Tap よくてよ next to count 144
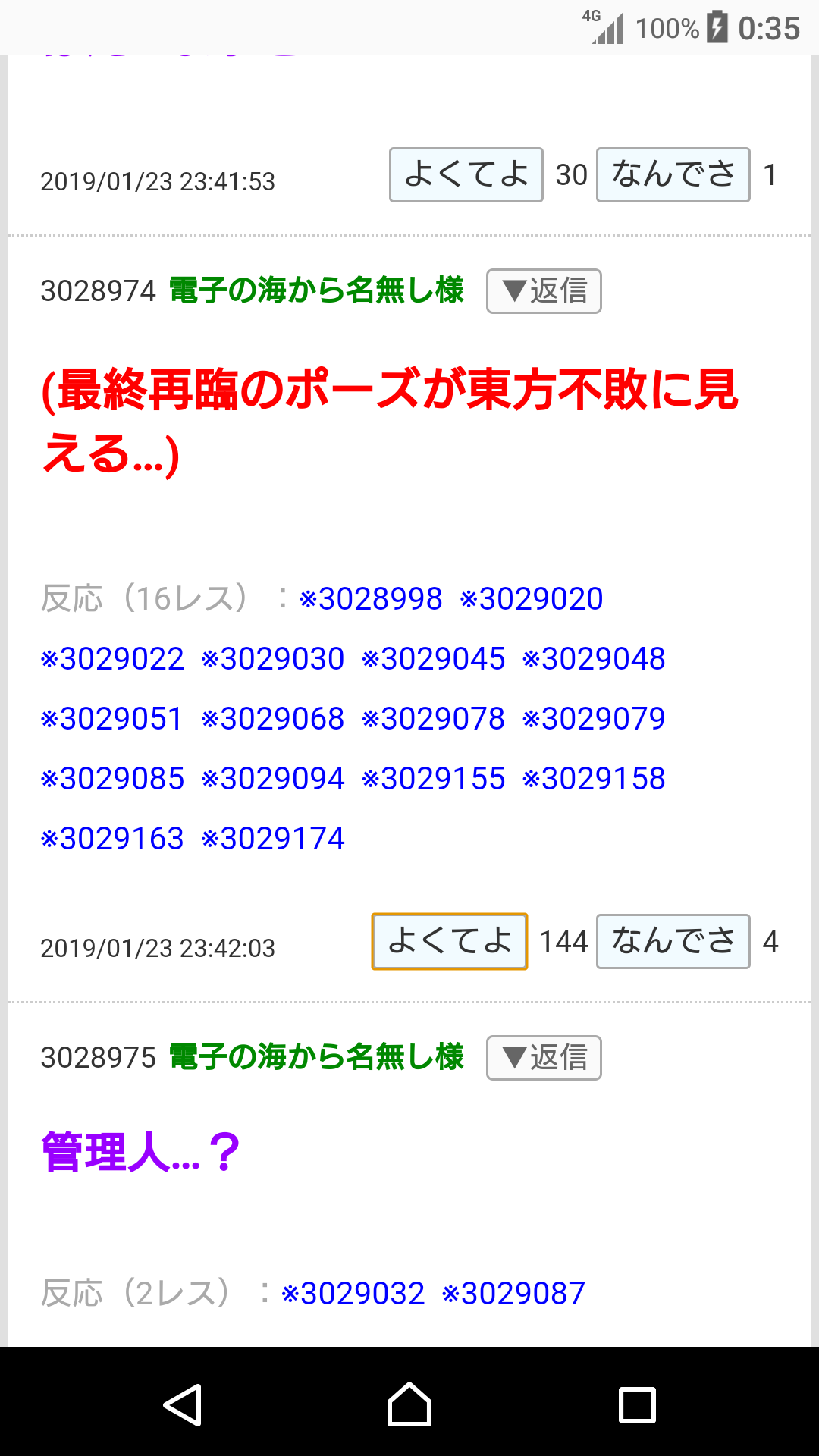 click(x=449, y=942)
